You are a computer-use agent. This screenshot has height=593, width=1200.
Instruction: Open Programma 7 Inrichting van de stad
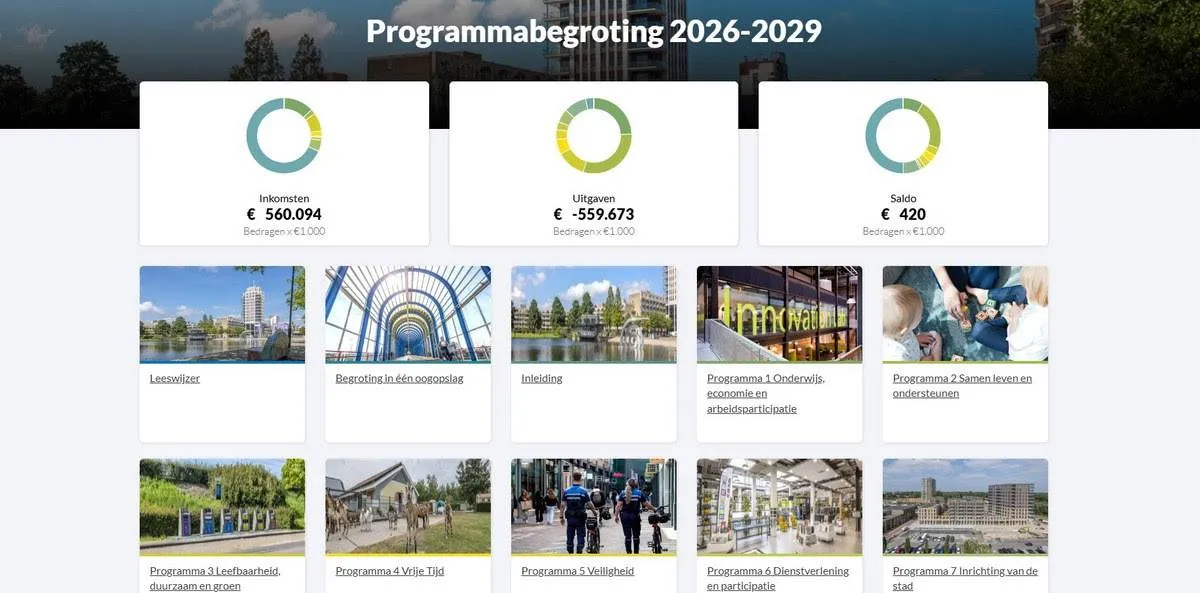pyautogui.click(x=964, y=577)
